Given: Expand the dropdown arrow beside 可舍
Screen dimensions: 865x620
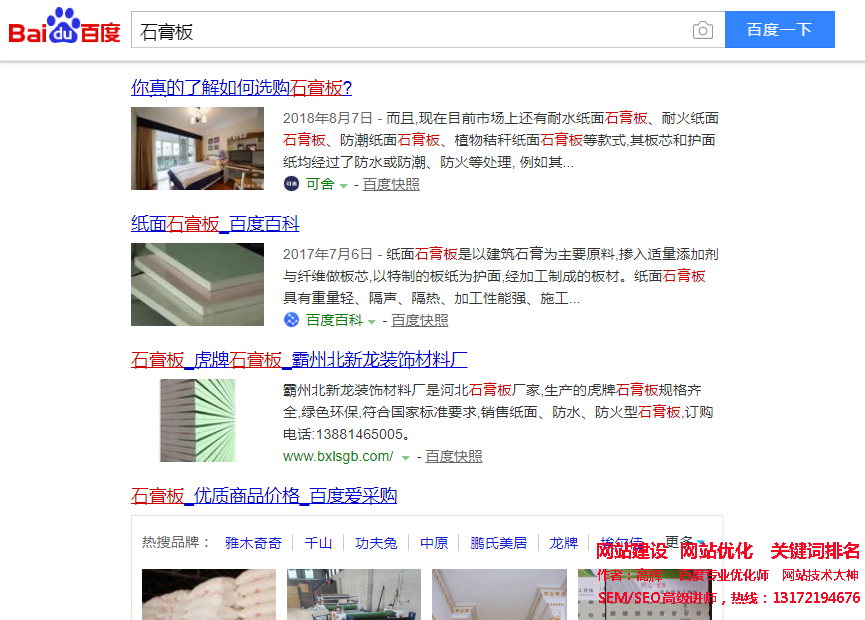Looking at the screenshot, I should pyautogui.click(x=343, y=186).
